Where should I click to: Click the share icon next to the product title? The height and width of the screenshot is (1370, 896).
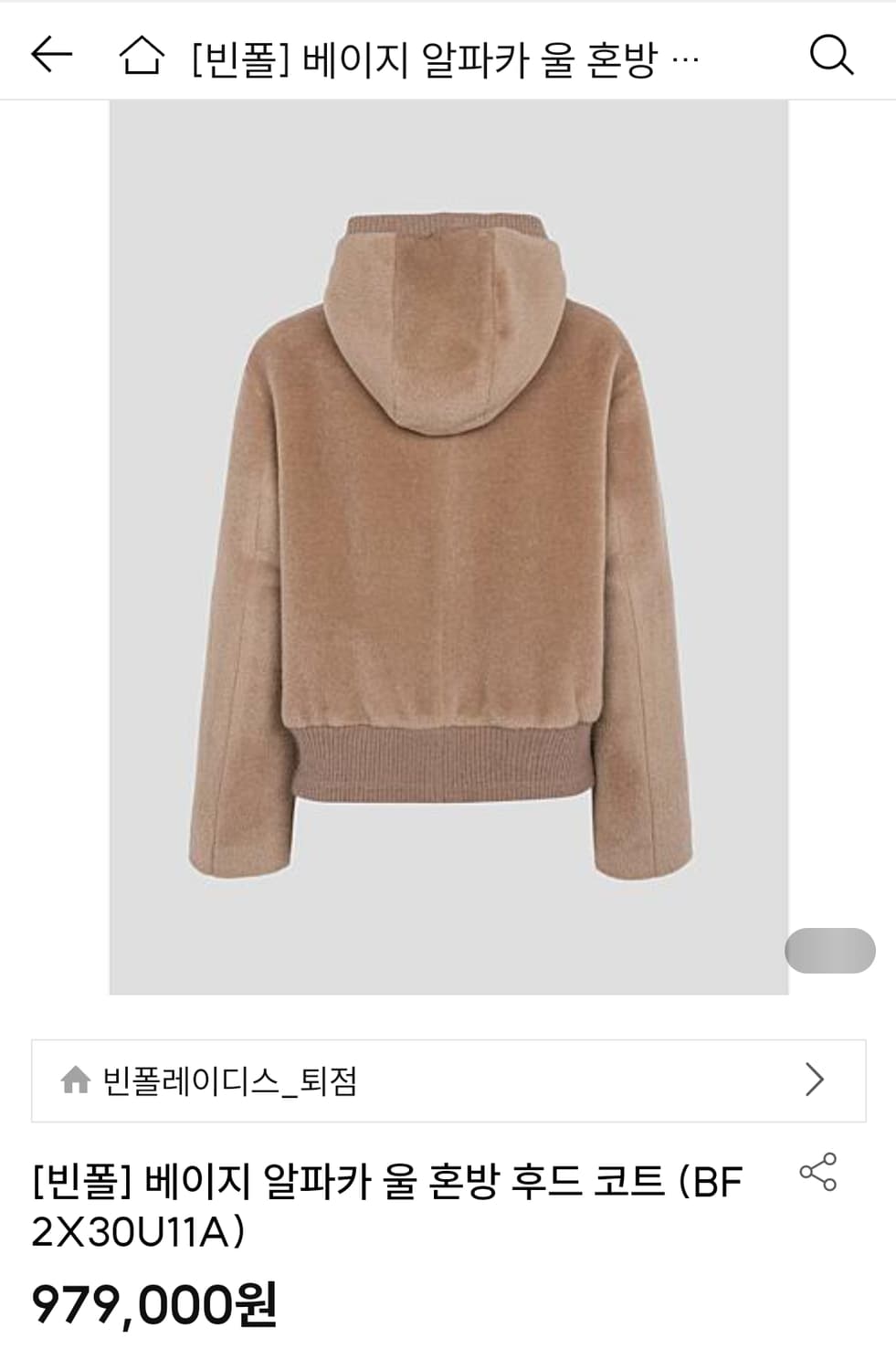[x=819, y=1173]
